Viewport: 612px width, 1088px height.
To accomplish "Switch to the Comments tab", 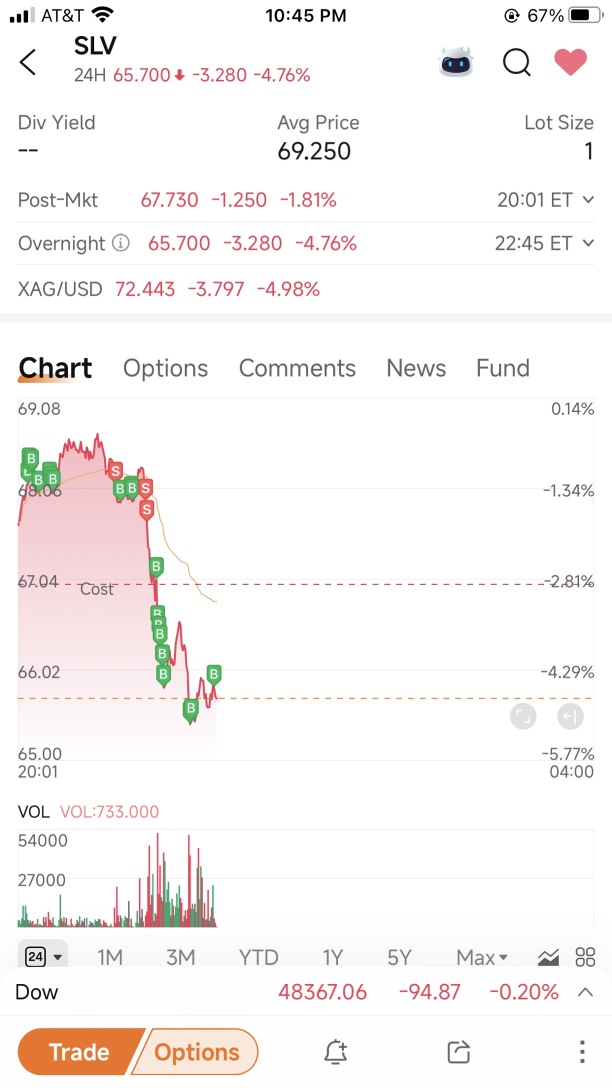I will 297,368.
